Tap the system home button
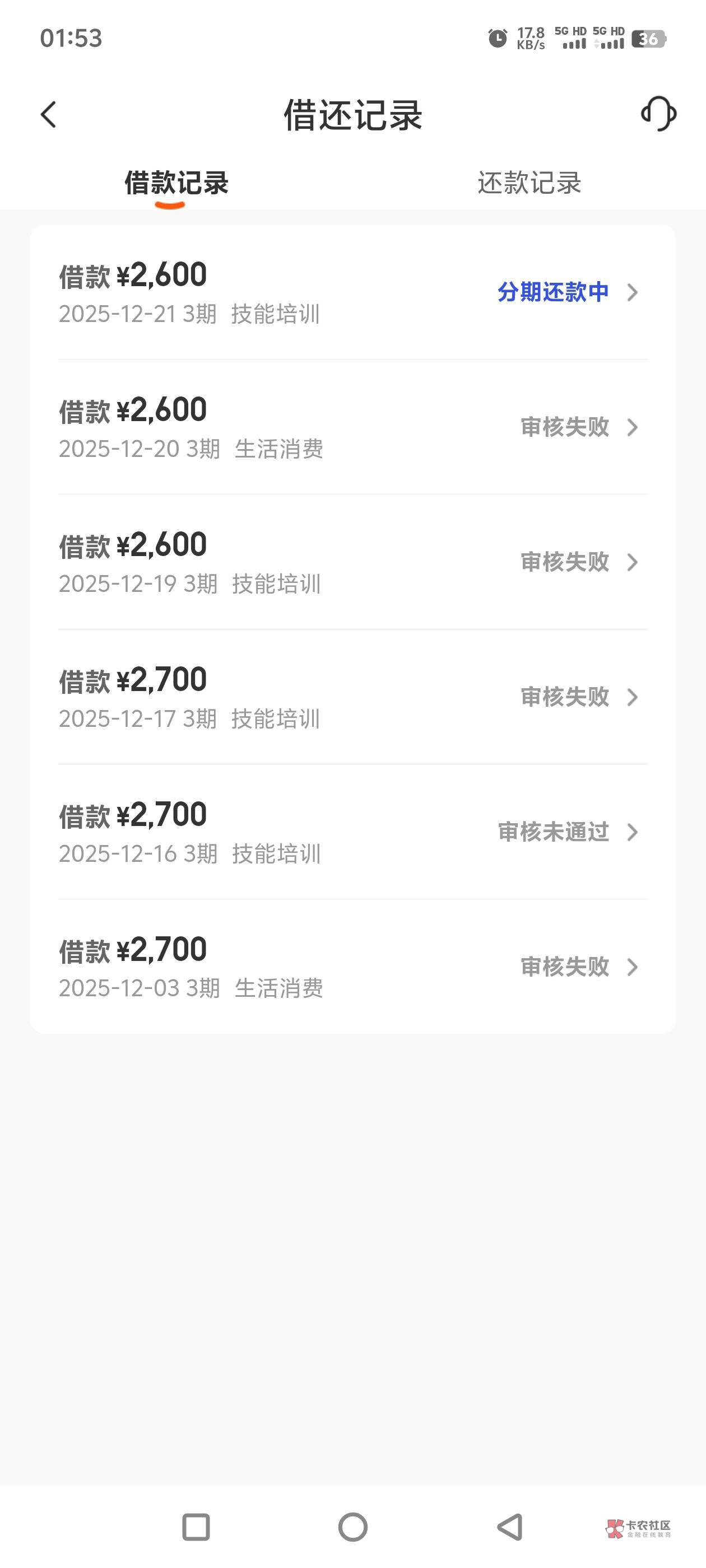The image size is (706, 1568). pyautogui.click(x=352, y=1527)
